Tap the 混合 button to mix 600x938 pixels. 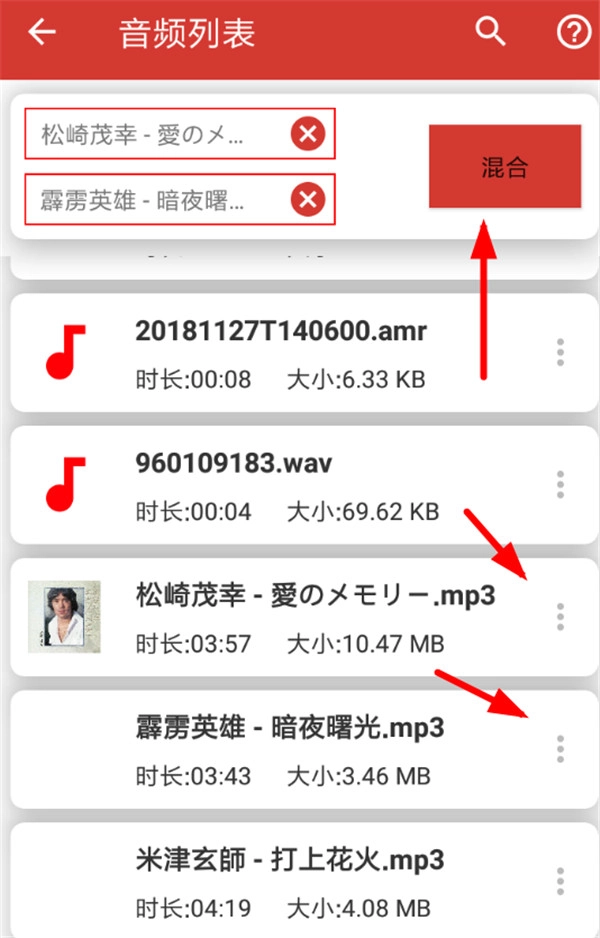[x=504, y=167]
